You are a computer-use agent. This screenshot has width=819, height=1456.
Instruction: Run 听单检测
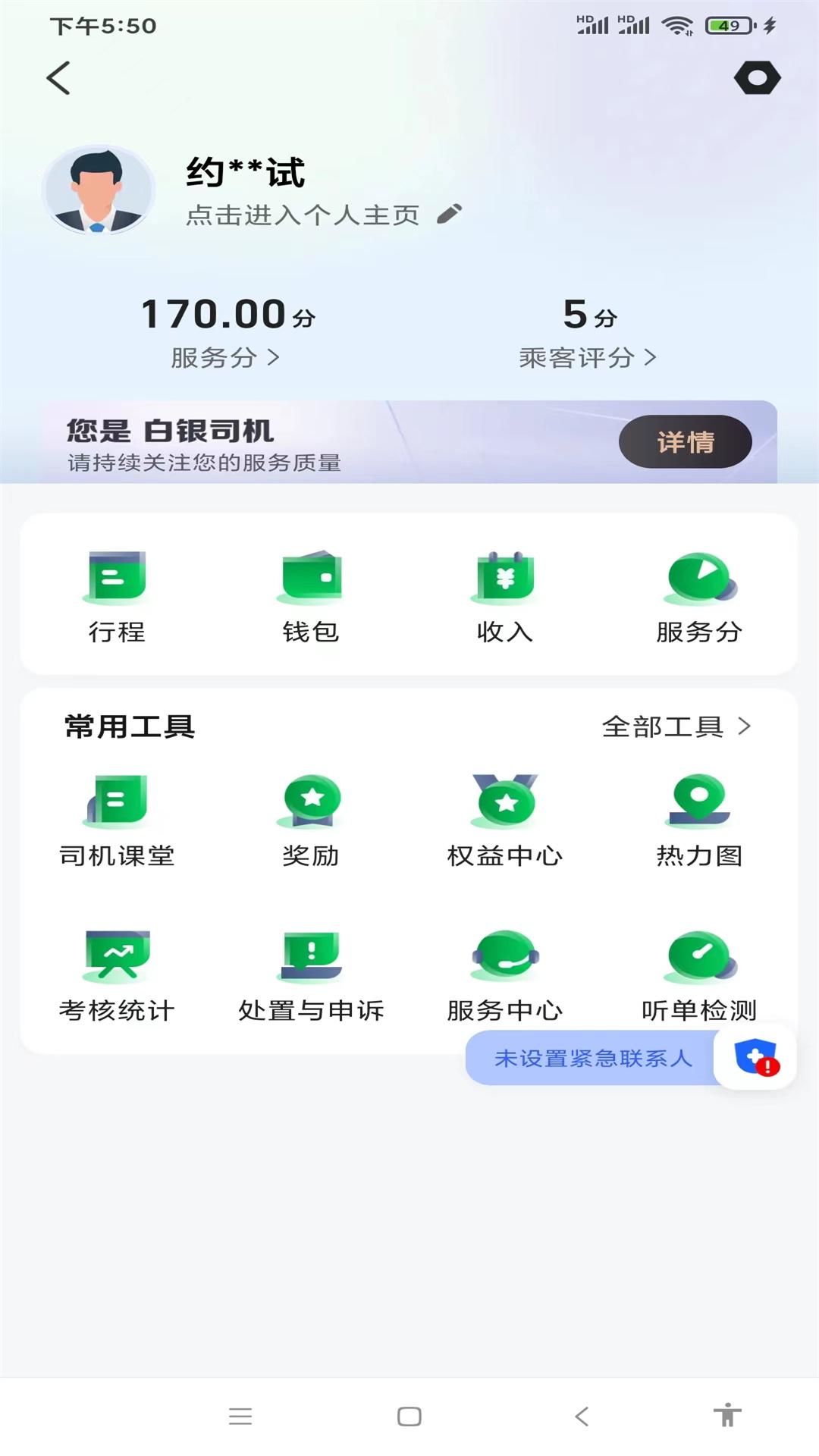click(x=699, y=976)
